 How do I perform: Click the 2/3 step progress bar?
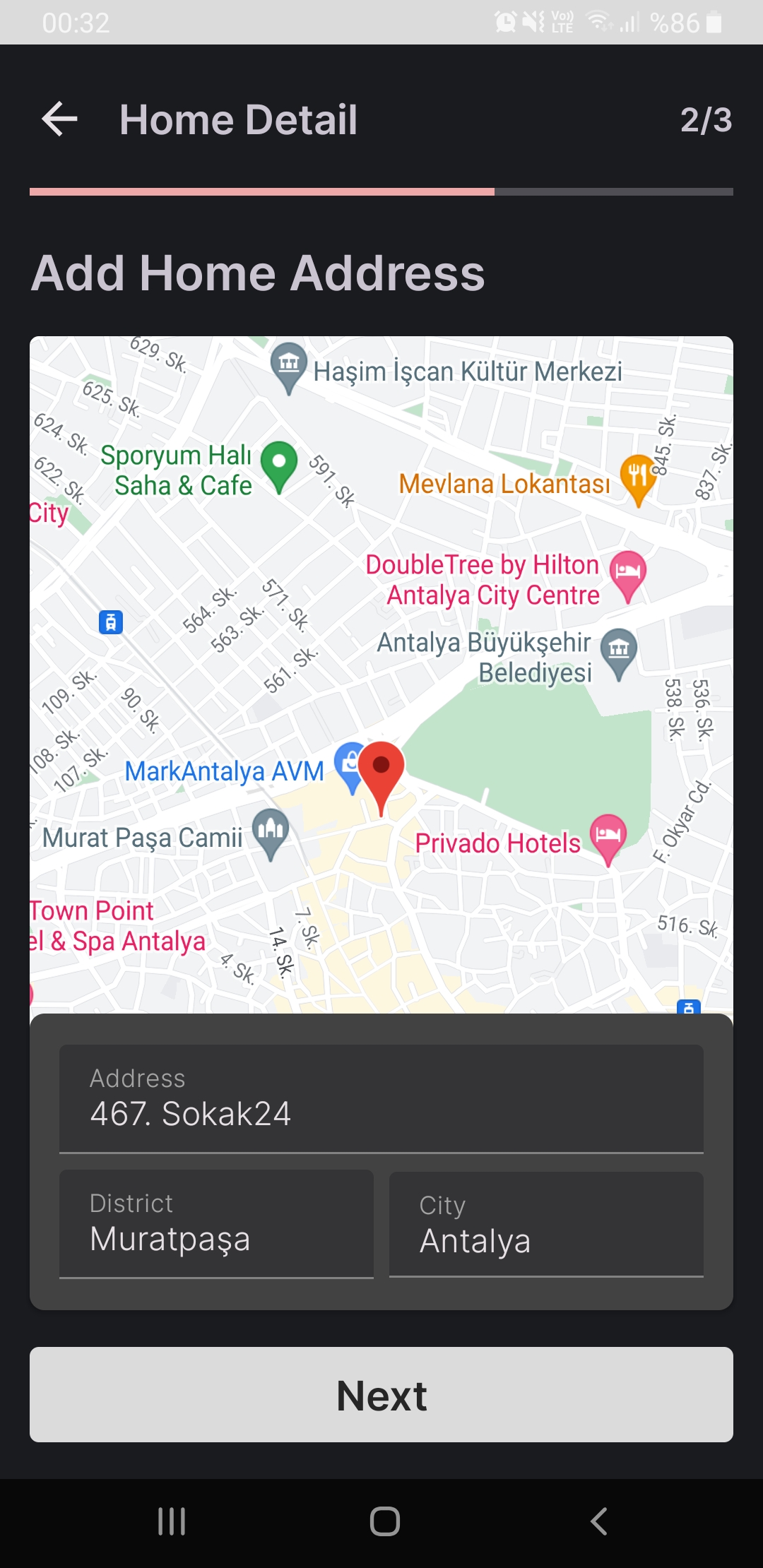(381, 191)
